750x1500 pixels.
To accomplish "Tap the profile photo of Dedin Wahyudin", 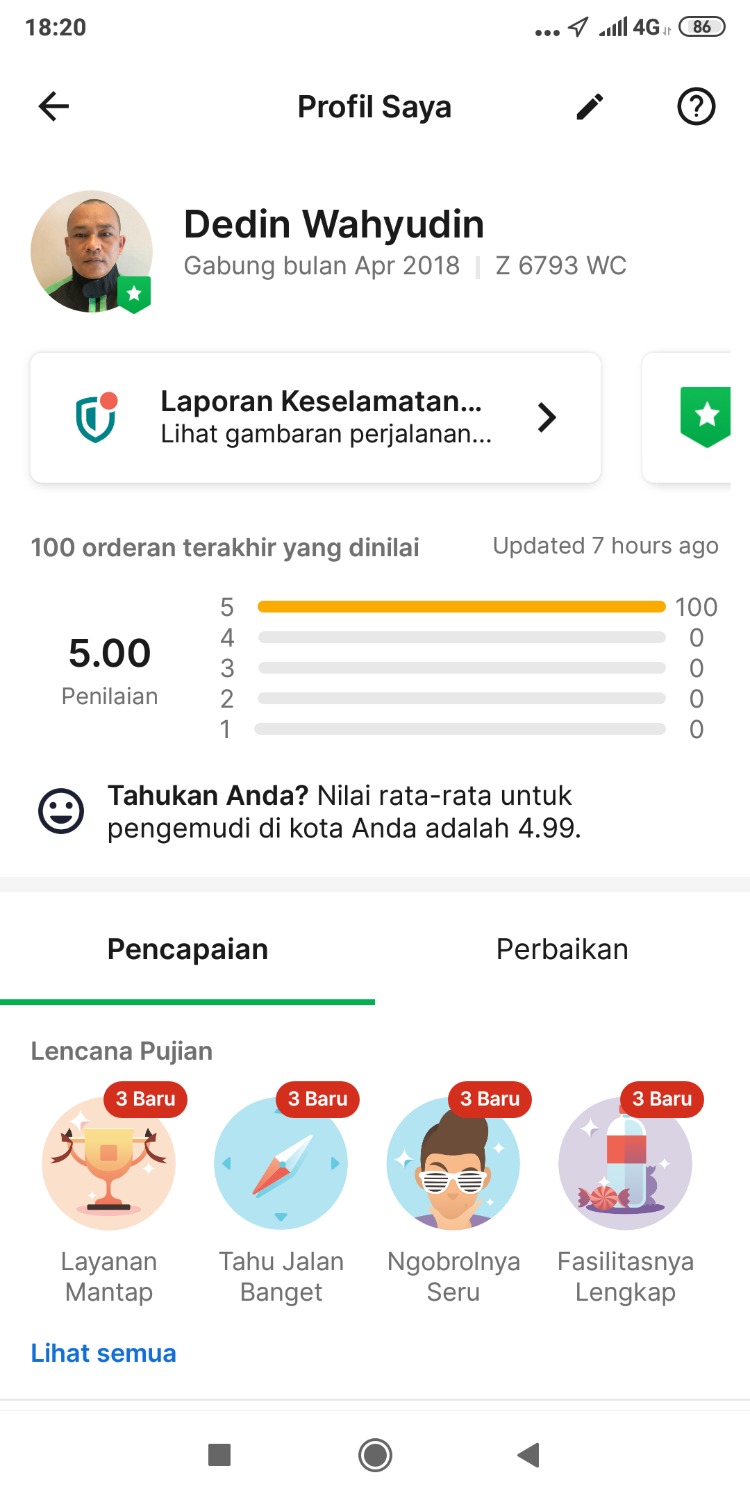I will (92, 252).
